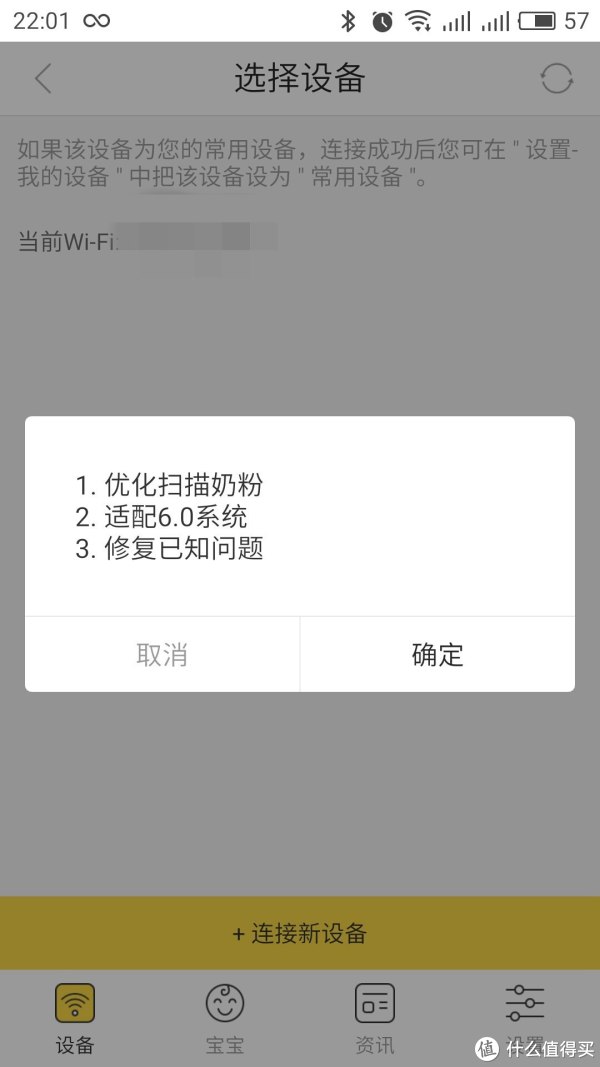The image size is (600, 1067).
Task: Tap 取消 to dismiss the update dialog
Action: coord(162,655)
